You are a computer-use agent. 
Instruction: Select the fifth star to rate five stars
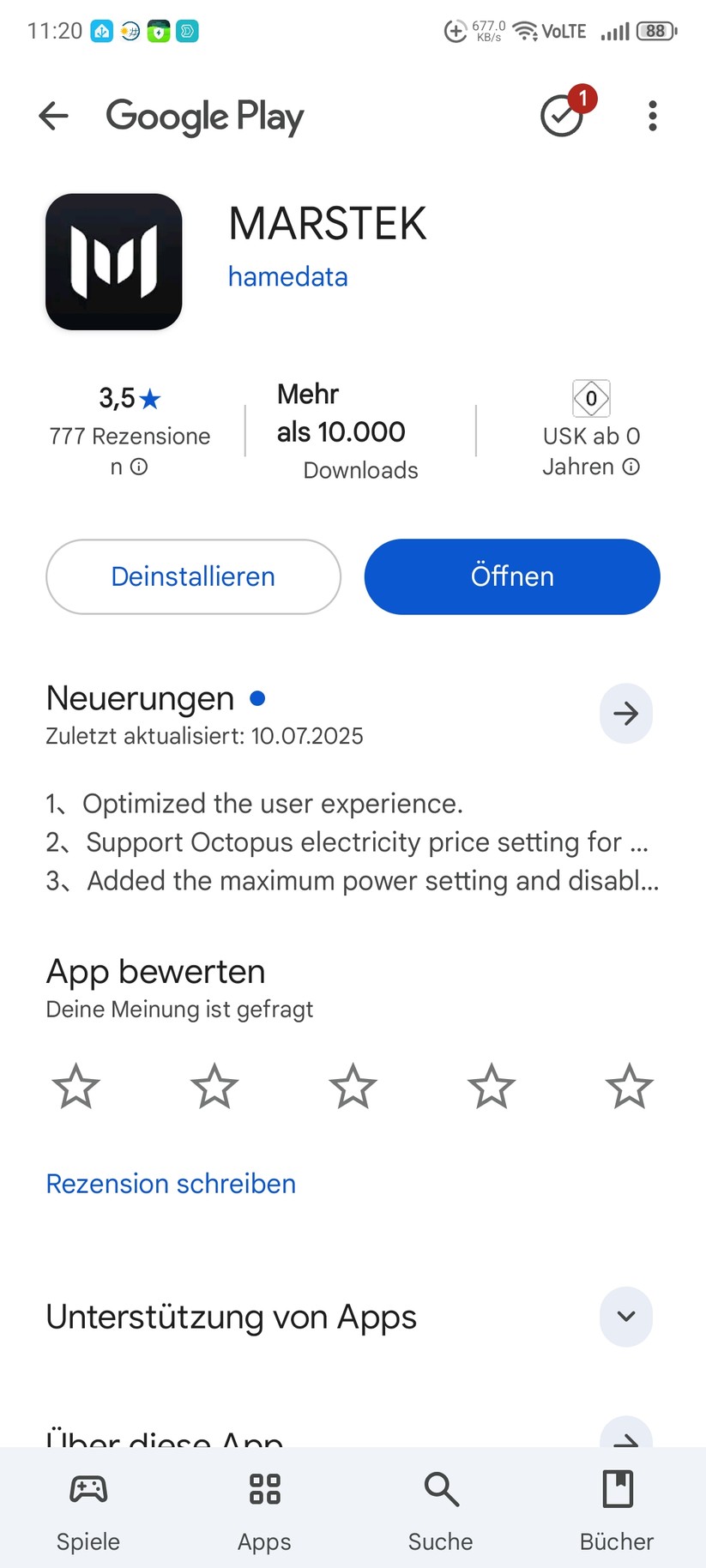629,1086
